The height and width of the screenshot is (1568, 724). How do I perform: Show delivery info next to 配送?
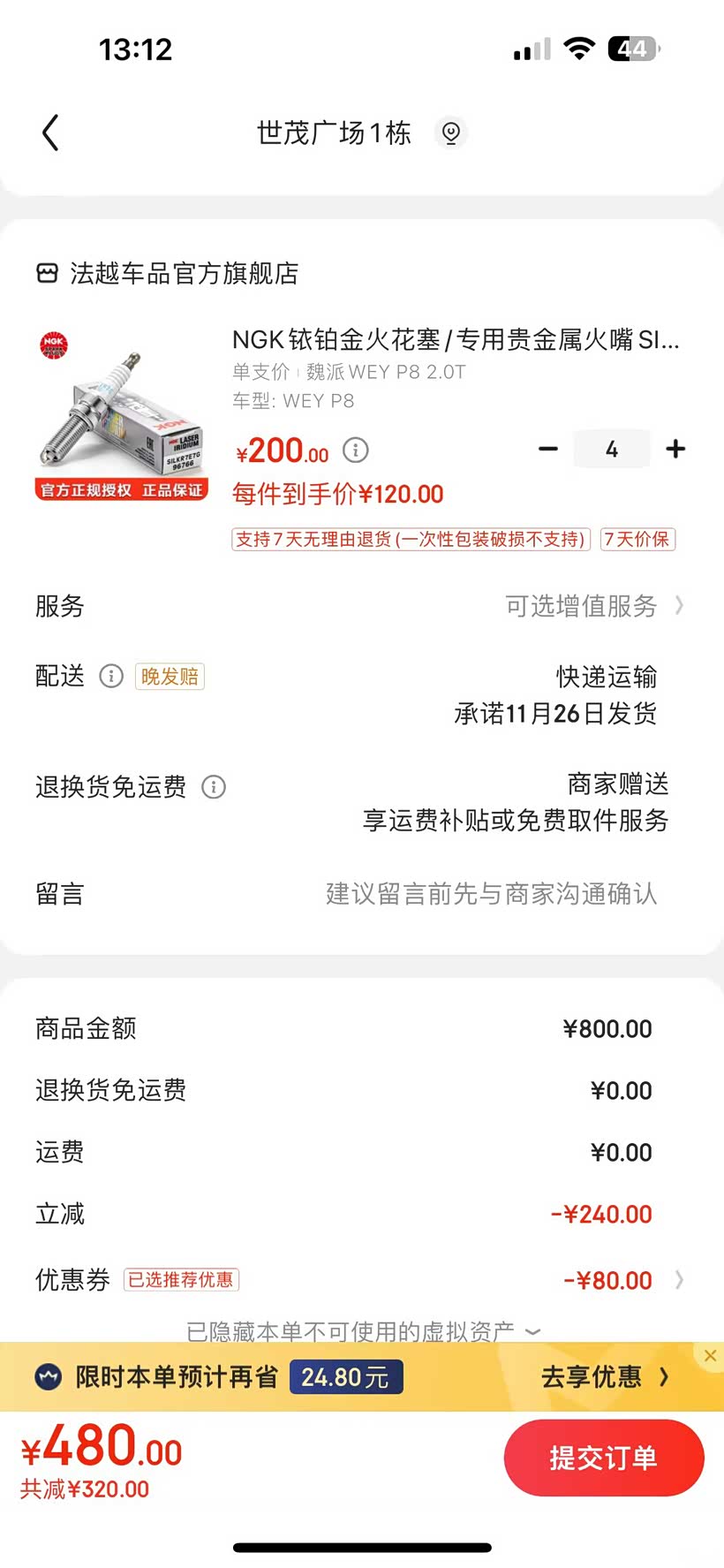coord(111,677)
